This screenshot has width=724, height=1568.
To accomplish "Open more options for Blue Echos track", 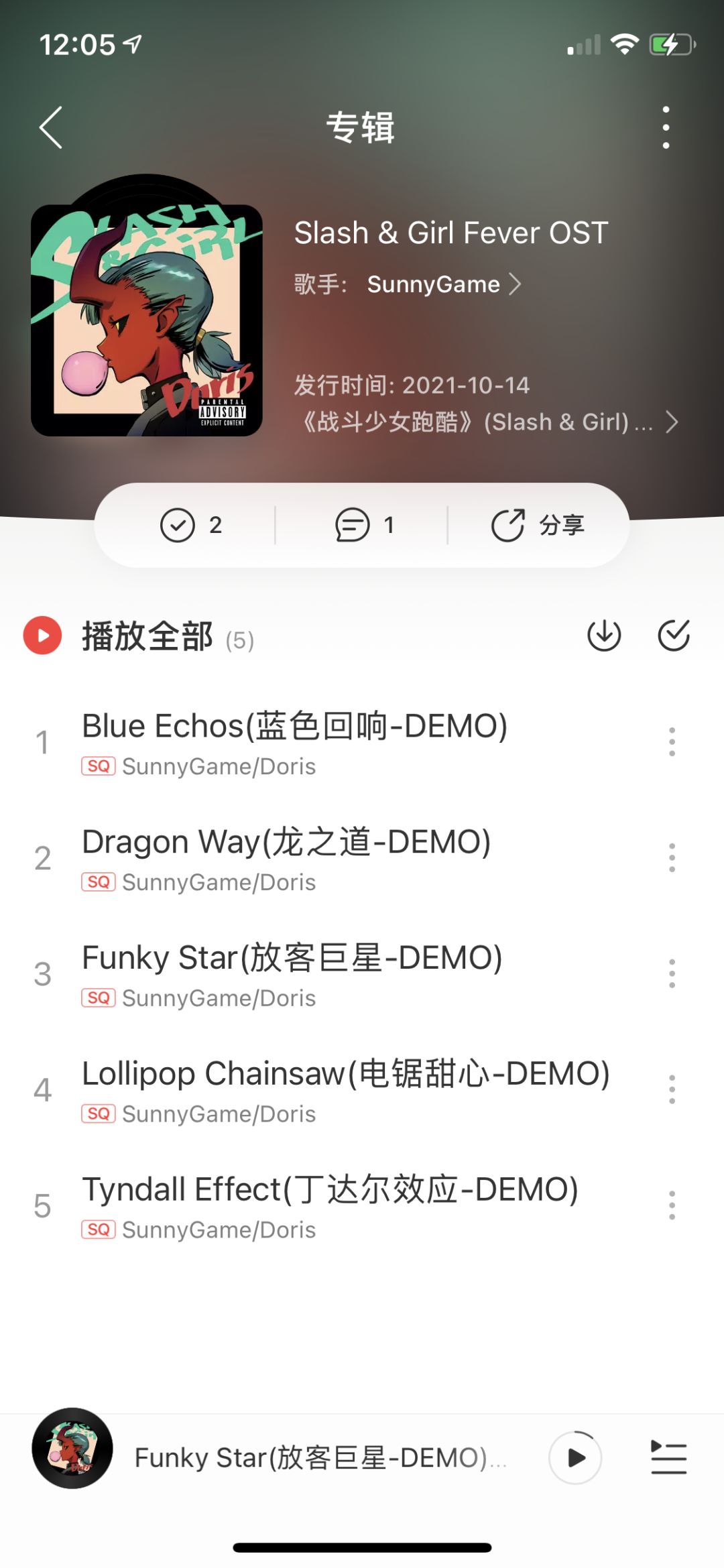I will (x=671, y=741).
